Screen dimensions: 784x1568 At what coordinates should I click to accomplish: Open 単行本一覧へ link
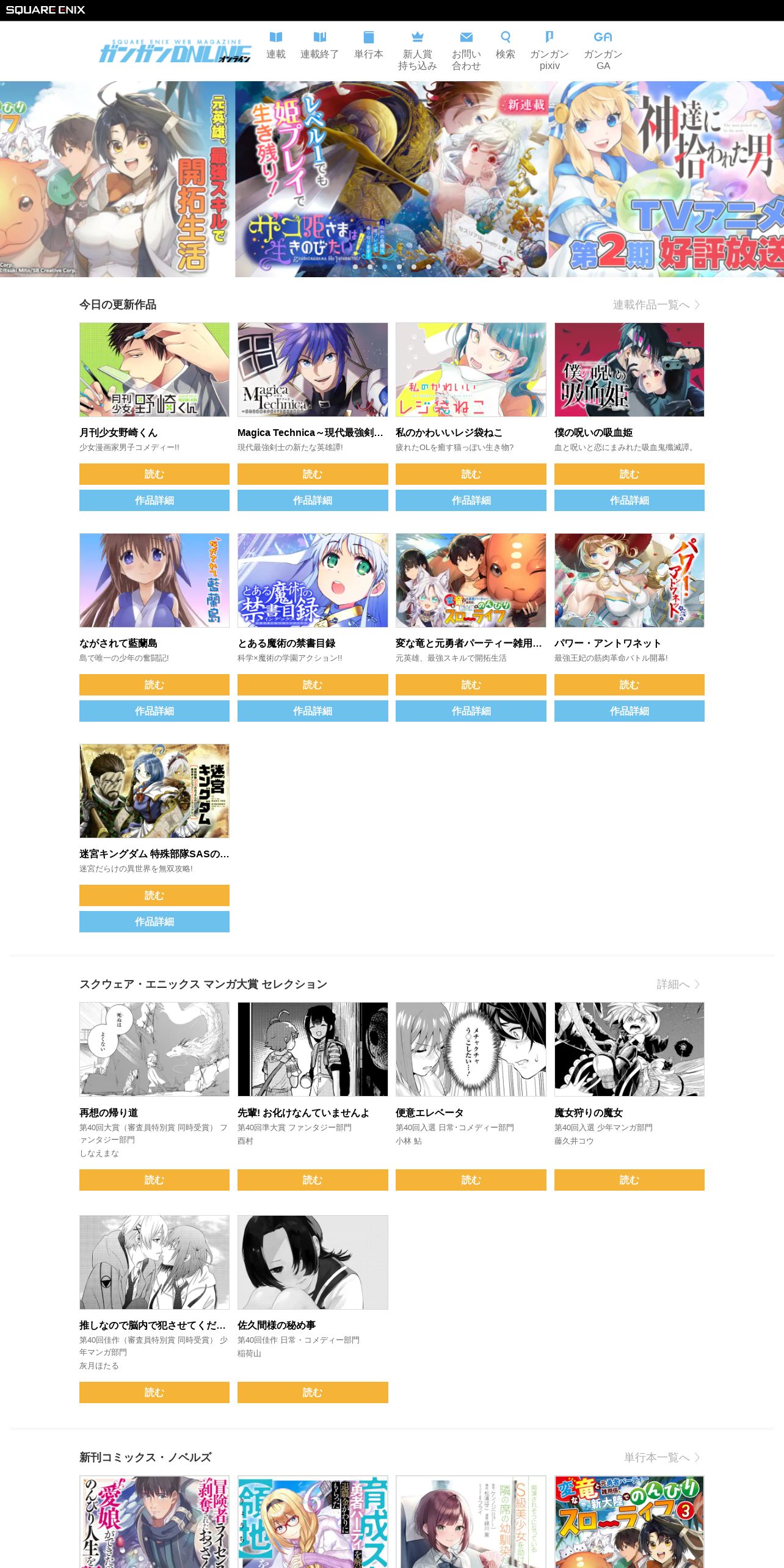click(x=662, y=1457)
